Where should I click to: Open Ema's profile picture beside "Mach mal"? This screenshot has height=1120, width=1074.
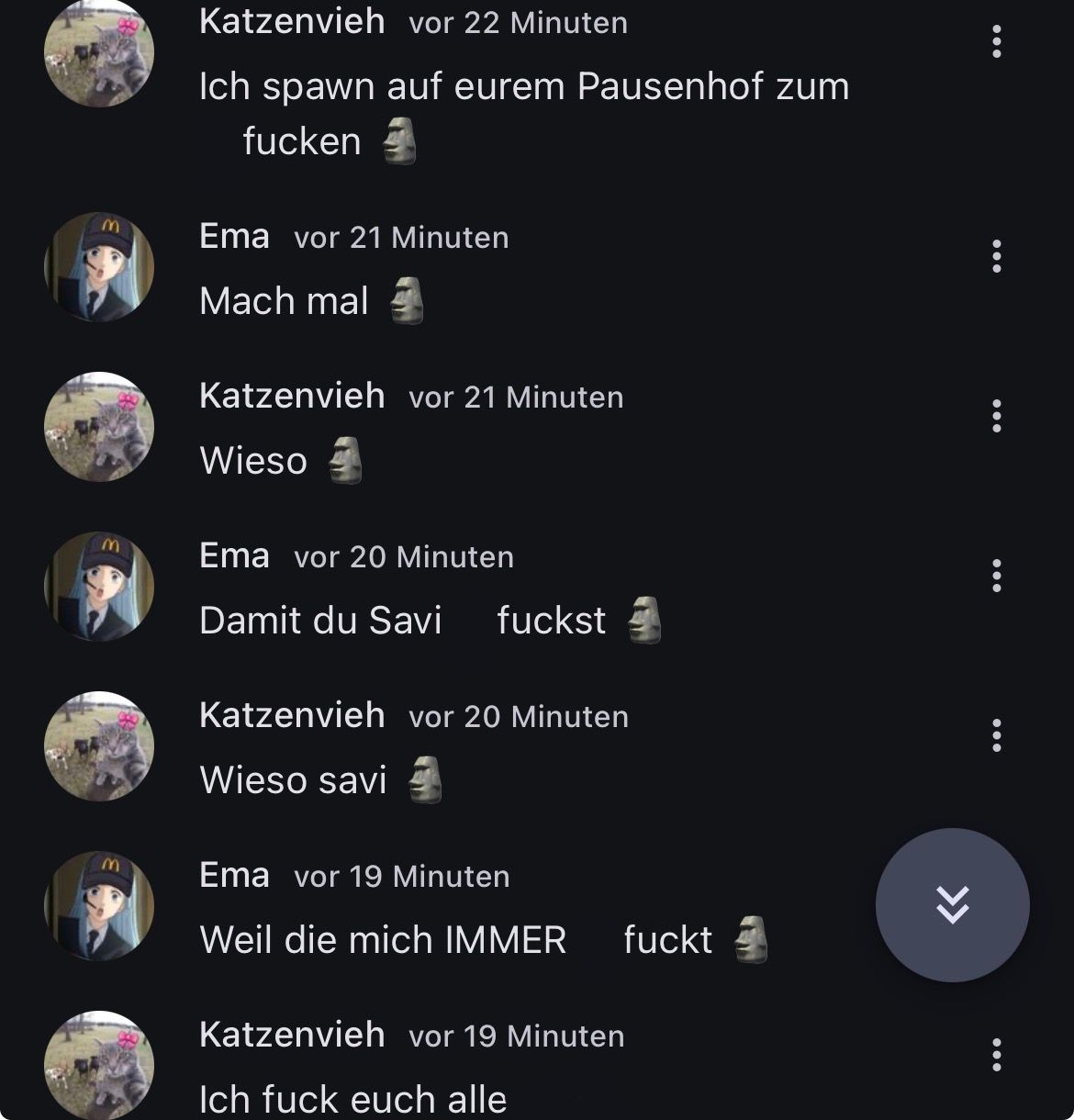click(99, 267)
